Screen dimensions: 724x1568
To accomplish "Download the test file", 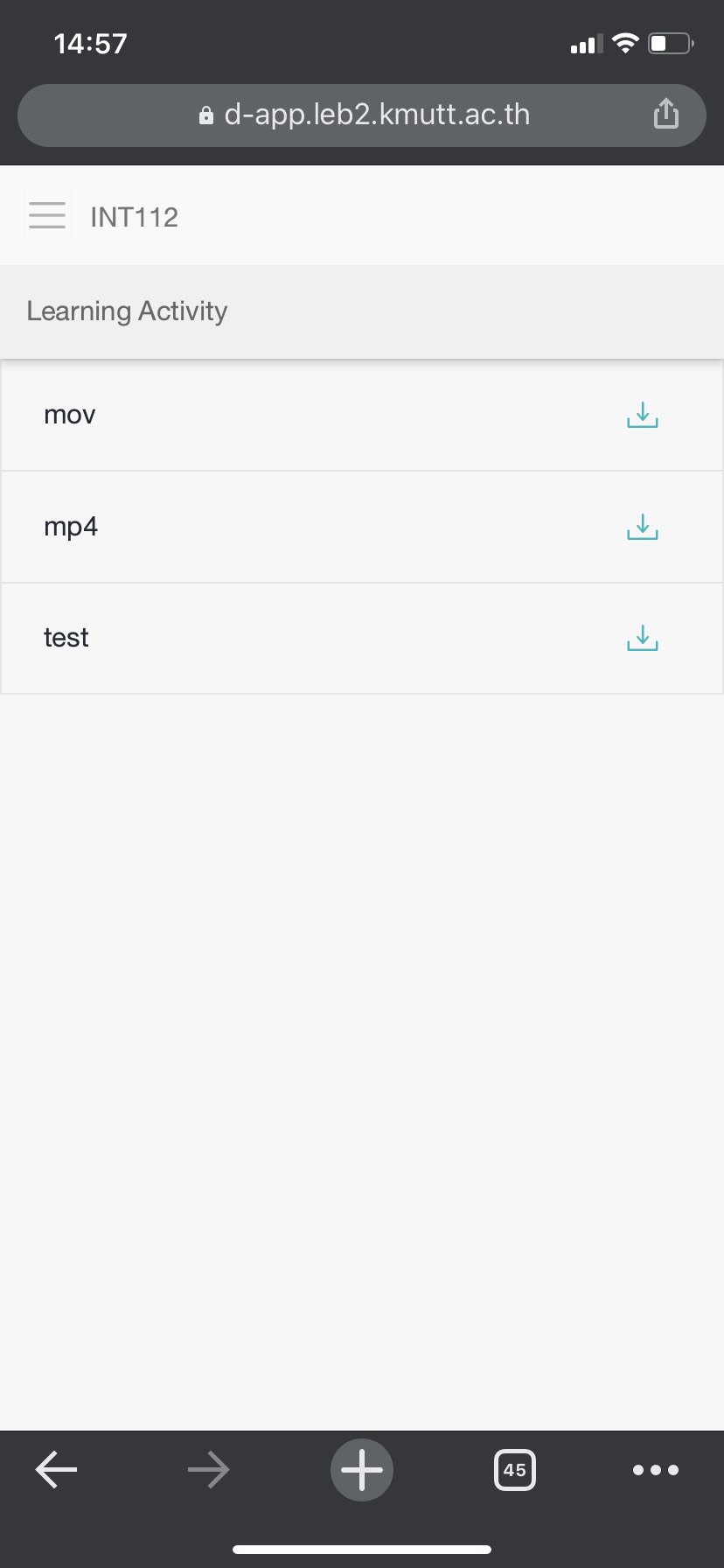I will point(643,638).
